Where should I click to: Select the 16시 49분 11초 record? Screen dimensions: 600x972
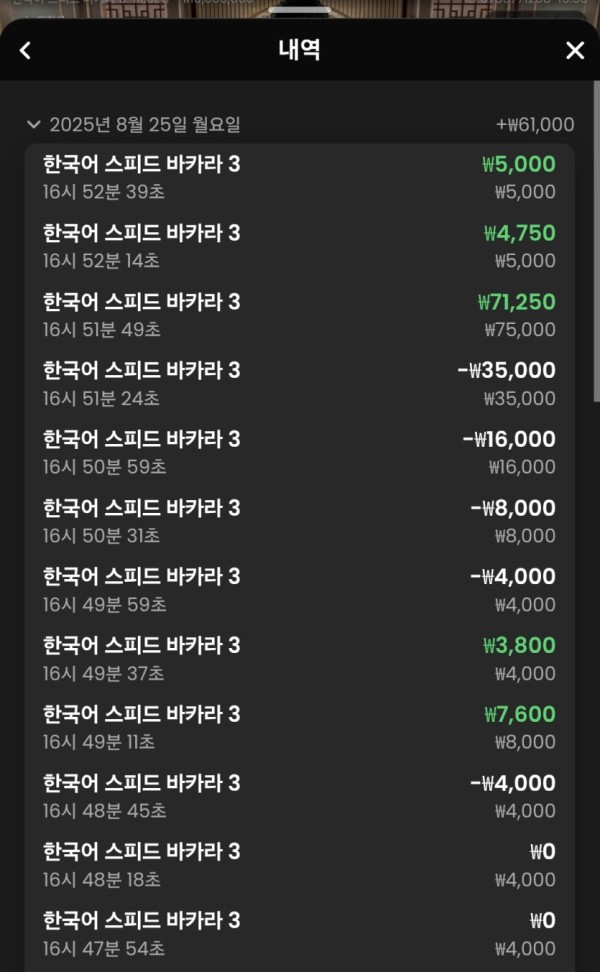tap(299, 728)
